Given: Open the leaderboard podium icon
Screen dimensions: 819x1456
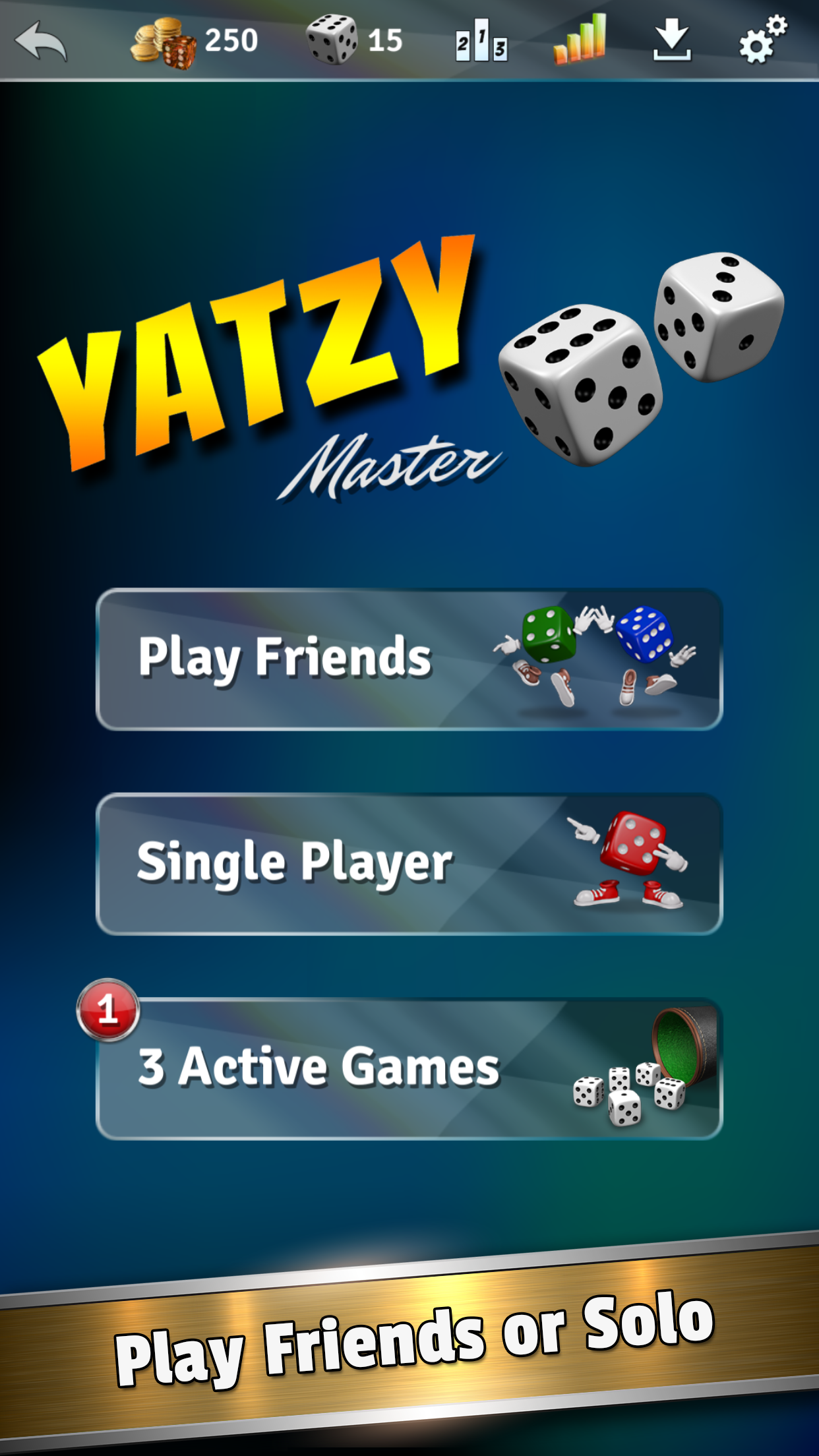Looking at the screenshot, I should tap(481, 42).
